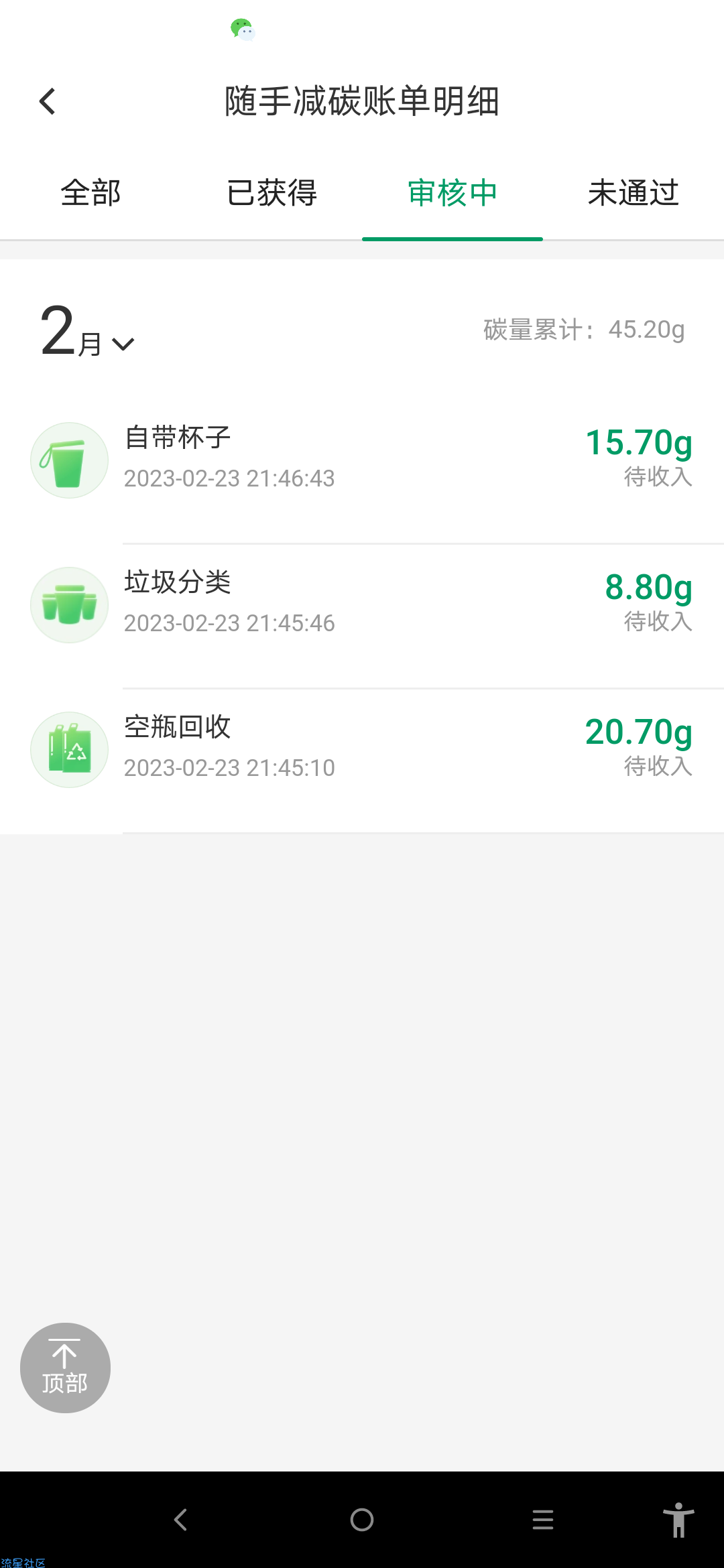Image resolution: width=724 pixels, height=1568 pixels.
Task: Expand the 2月 month picker
Action: tap(88, 331)
